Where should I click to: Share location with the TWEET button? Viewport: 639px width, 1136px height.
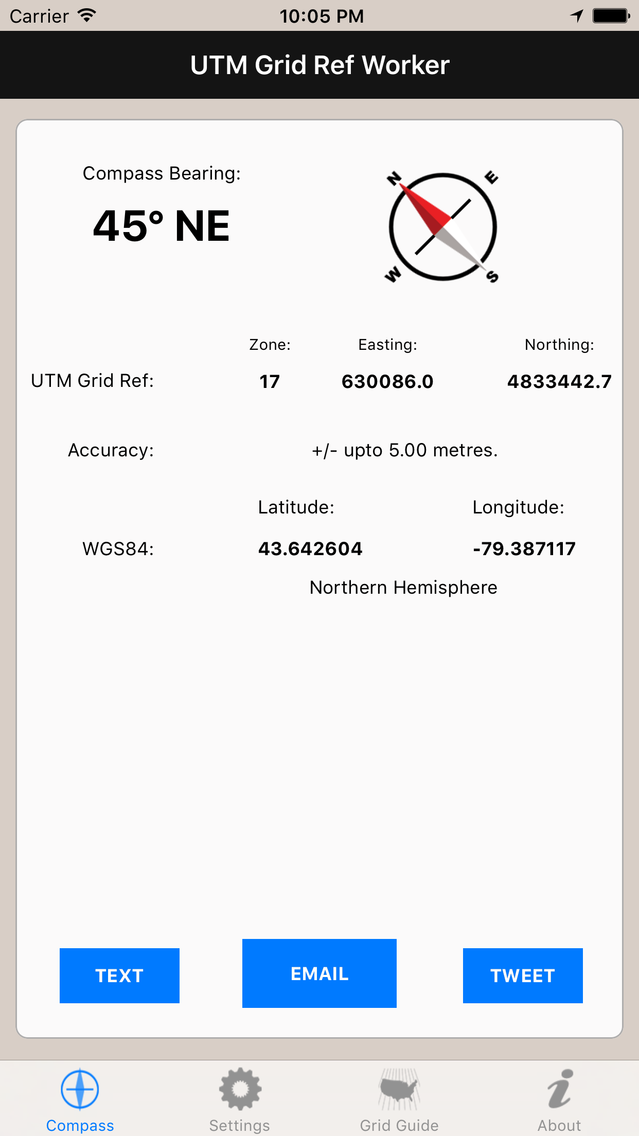(x=522, y=975)
